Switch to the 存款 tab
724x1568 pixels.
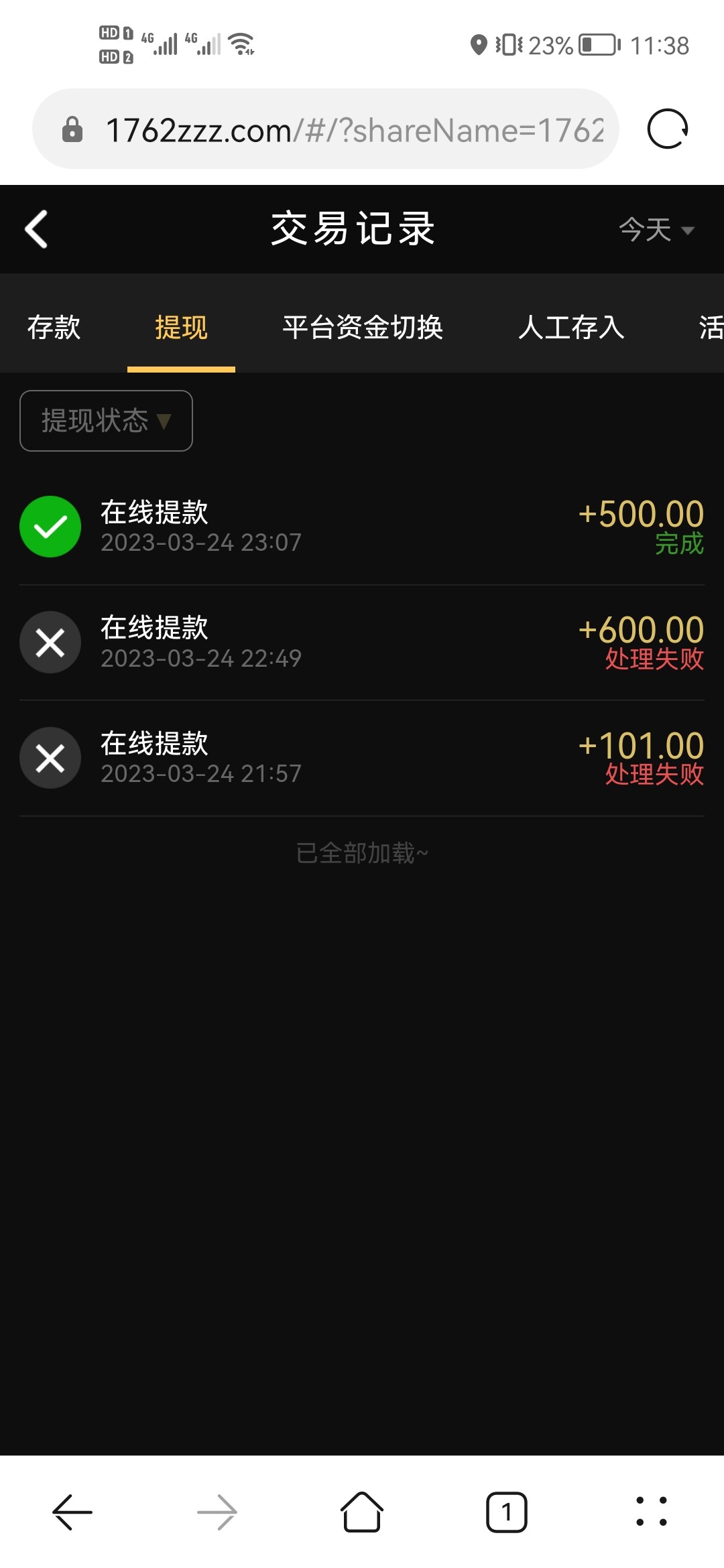[54, 328]
